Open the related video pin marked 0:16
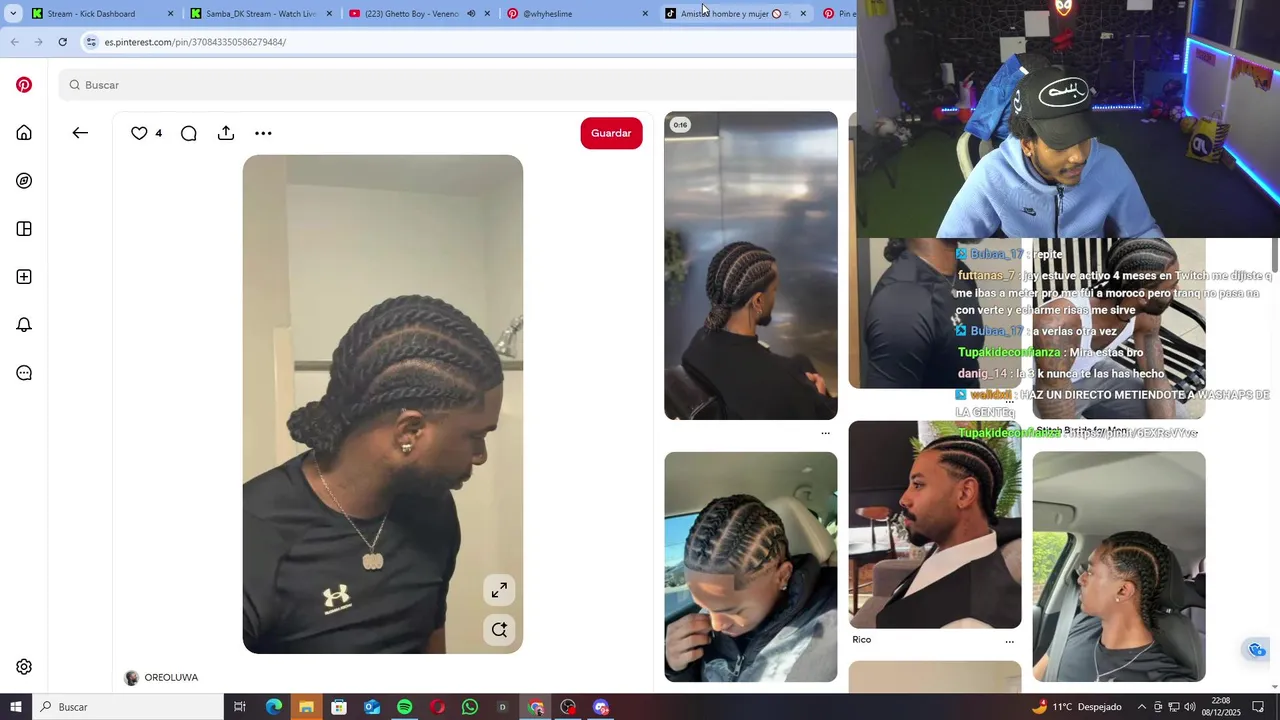Screen dimensions: 1280x720 (x=750, y=265)
